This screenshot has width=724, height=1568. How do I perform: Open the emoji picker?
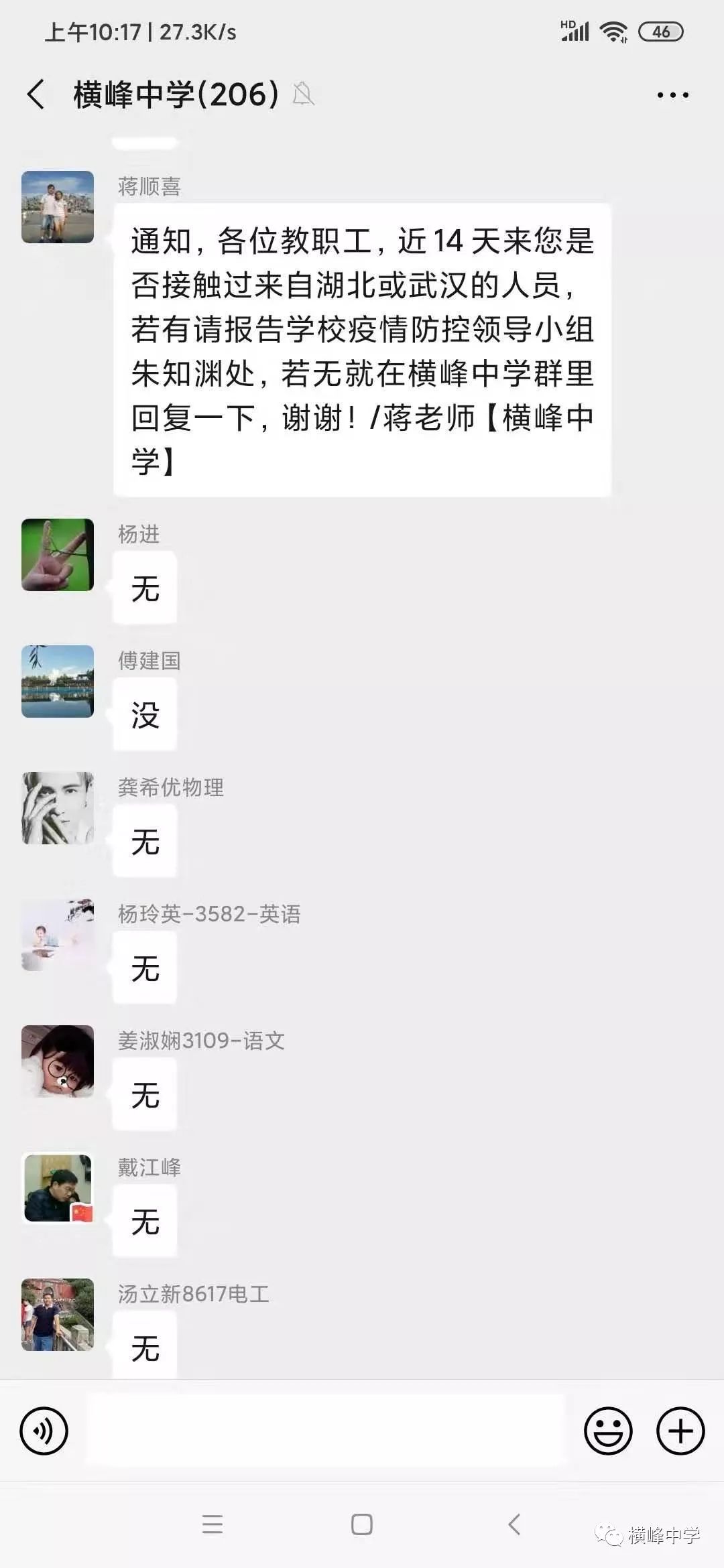pos(608,1431)
